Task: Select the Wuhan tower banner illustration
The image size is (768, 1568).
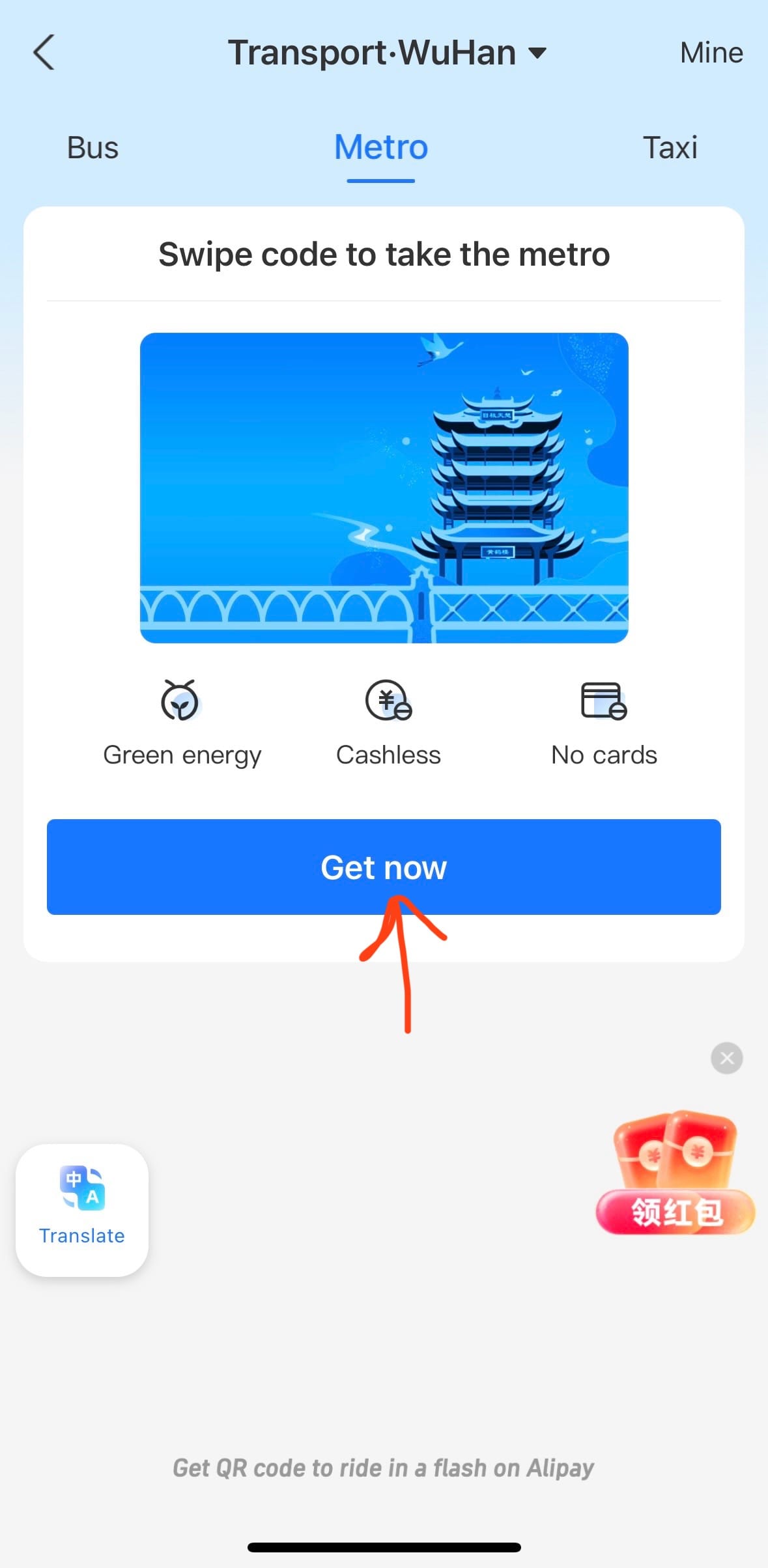Action: (x=384, y=488)
